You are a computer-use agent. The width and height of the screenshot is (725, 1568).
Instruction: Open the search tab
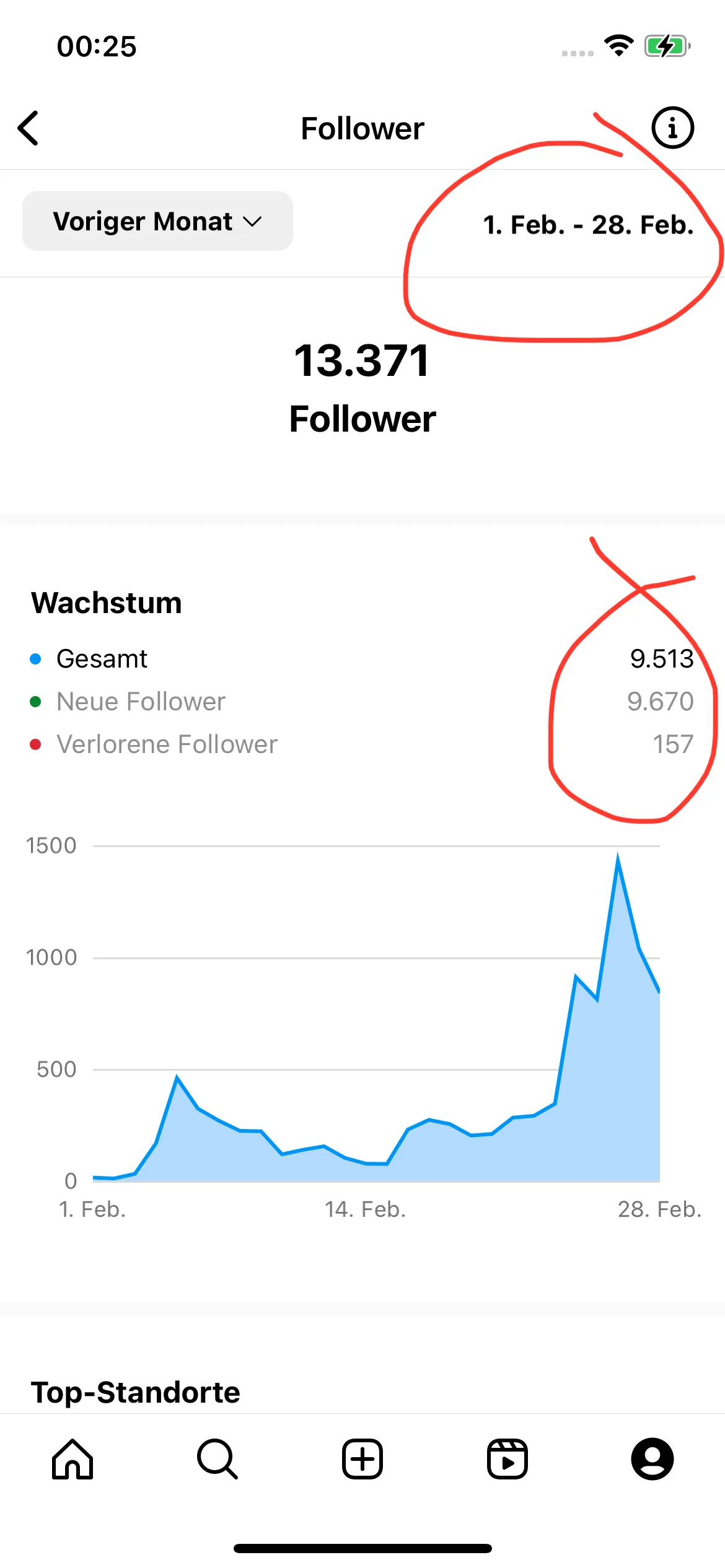[x=217, y=1459]
